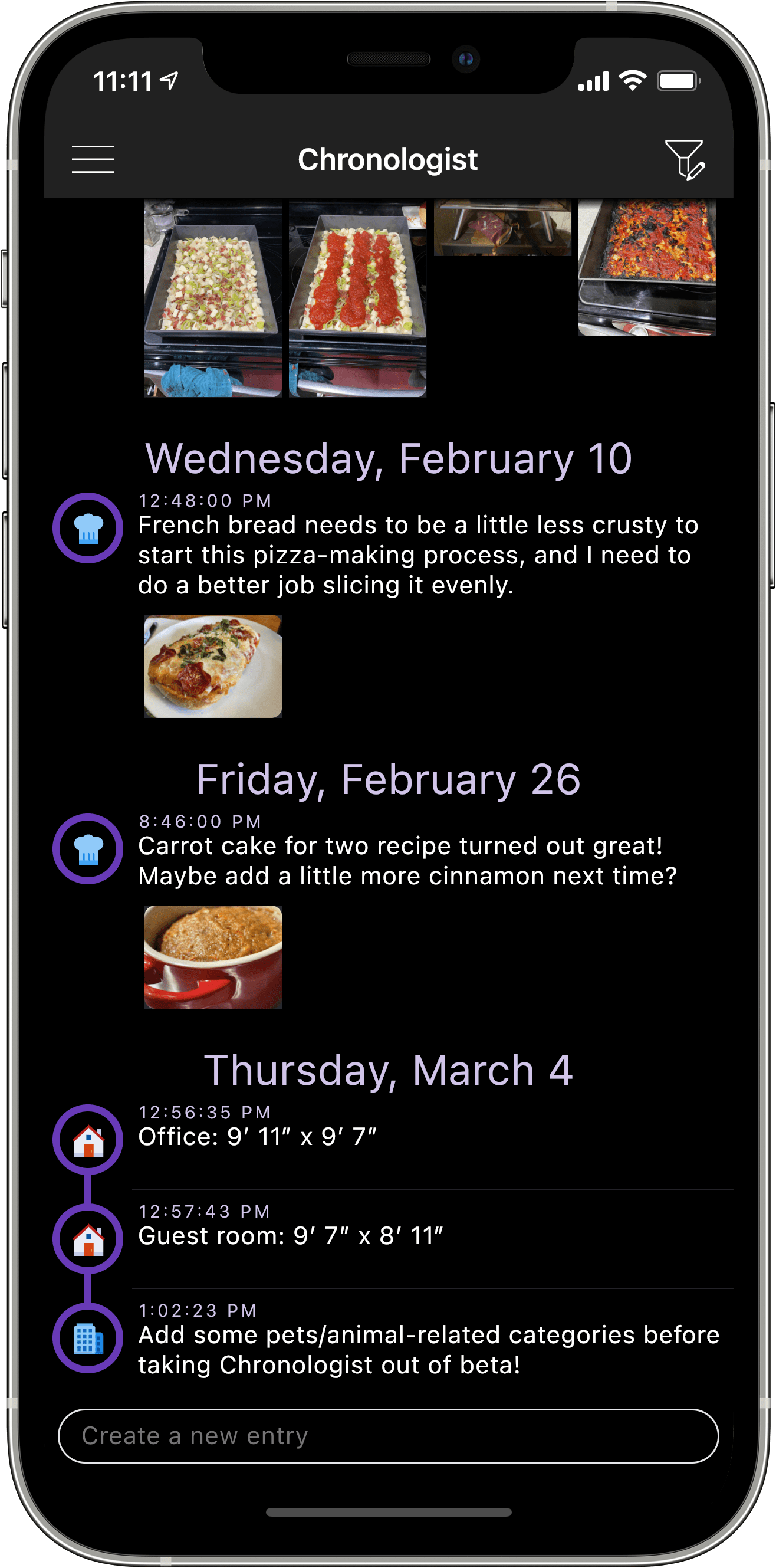The image size is (776, 1568).
Task: Tap the Create a new entry field
Action: (x=387, y=1435)
